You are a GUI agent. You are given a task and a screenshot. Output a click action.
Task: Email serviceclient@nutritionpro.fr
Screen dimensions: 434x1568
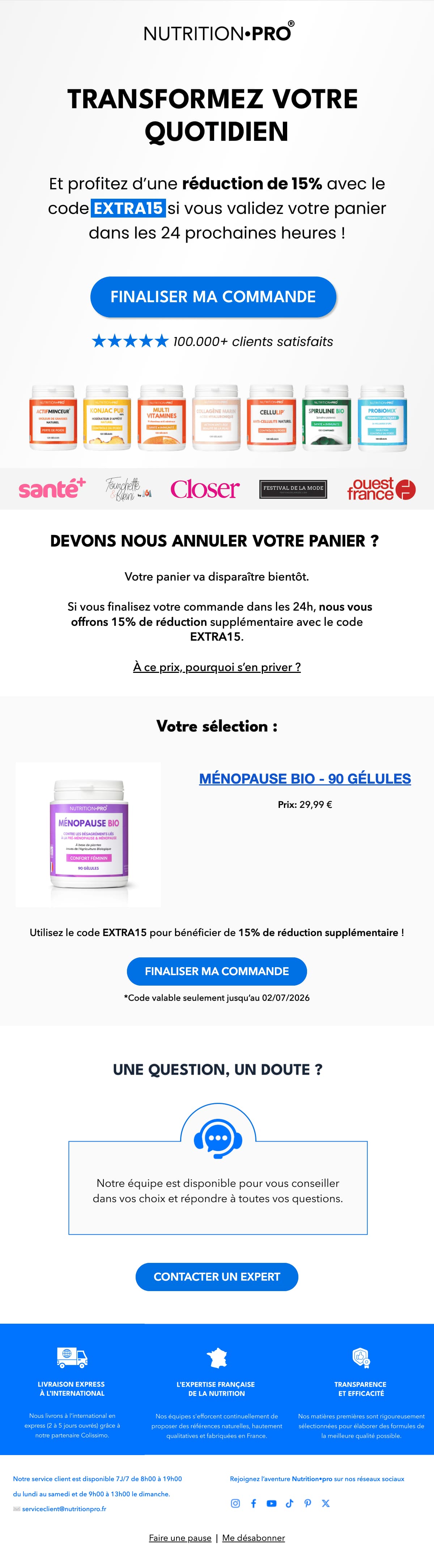64,1509
